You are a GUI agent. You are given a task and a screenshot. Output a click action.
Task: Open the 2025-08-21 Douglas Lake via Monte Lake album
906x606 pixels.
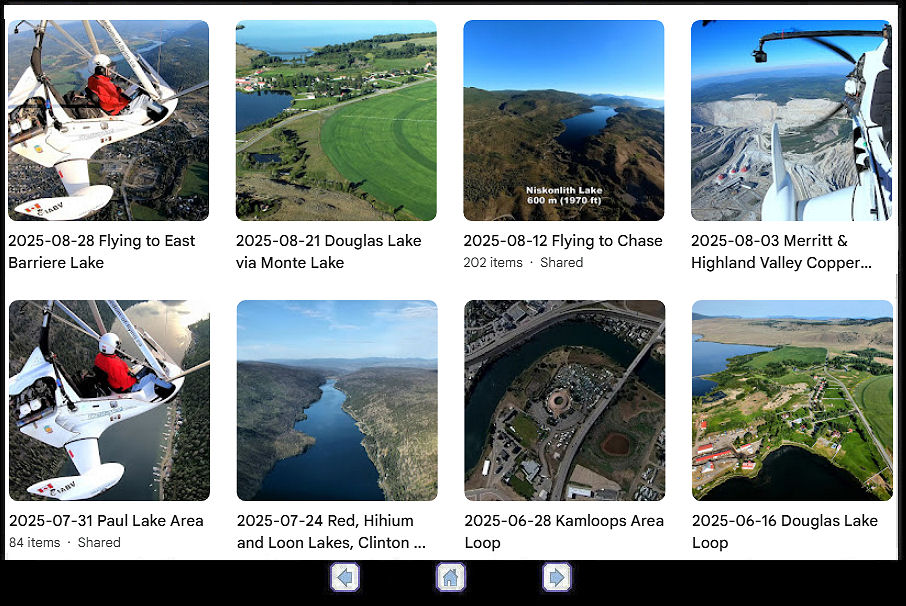(x=336, y=120)
